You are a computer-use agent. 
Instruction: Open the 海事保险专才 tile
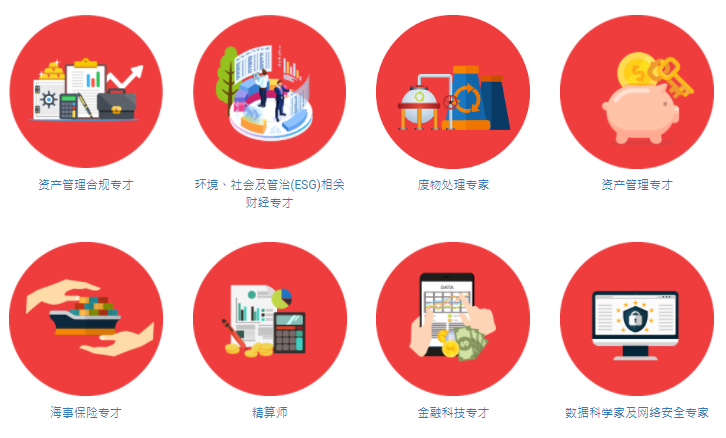coord(86,318)
